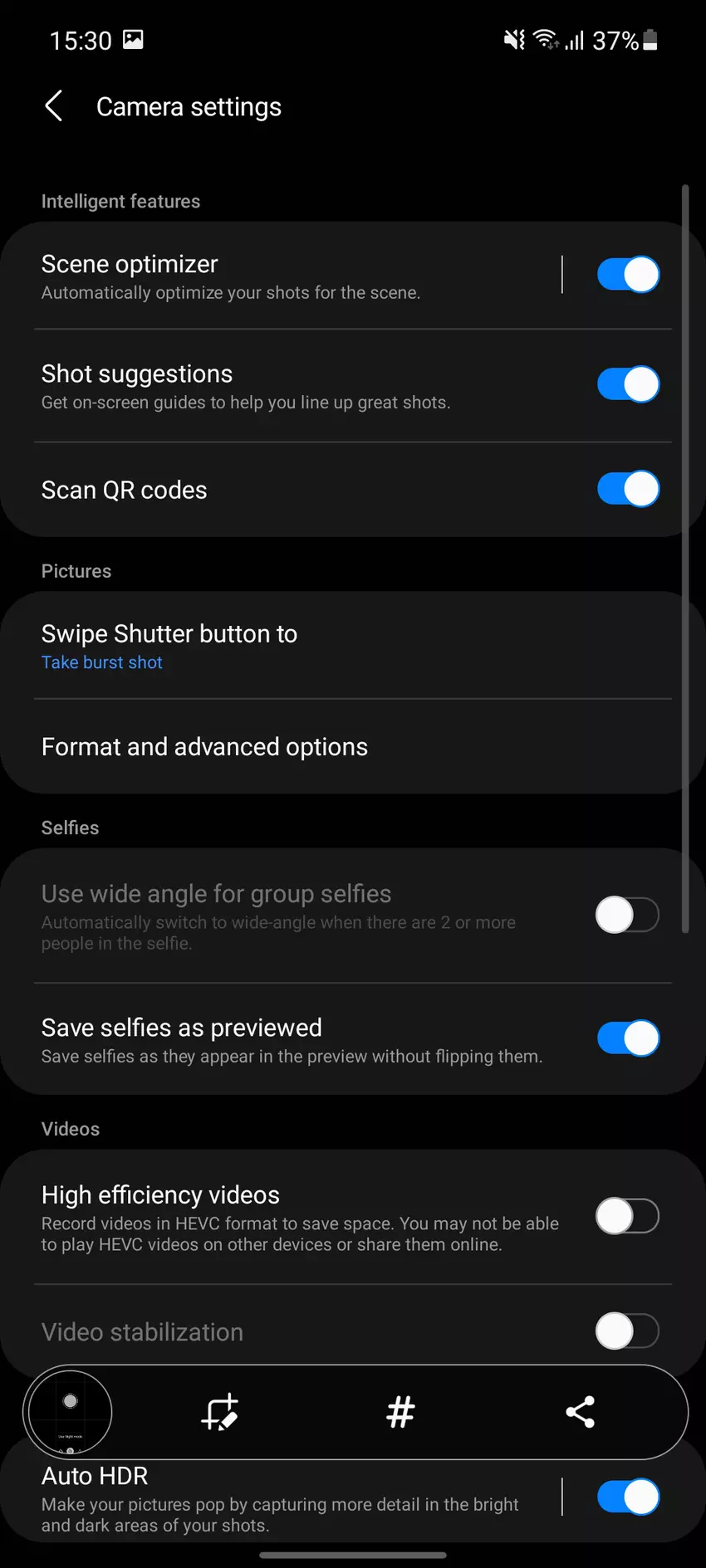Viewport: 706px width, 1568px height.
Task: Crop and edit the screenshot
Action: click(x=221, y=1412)
